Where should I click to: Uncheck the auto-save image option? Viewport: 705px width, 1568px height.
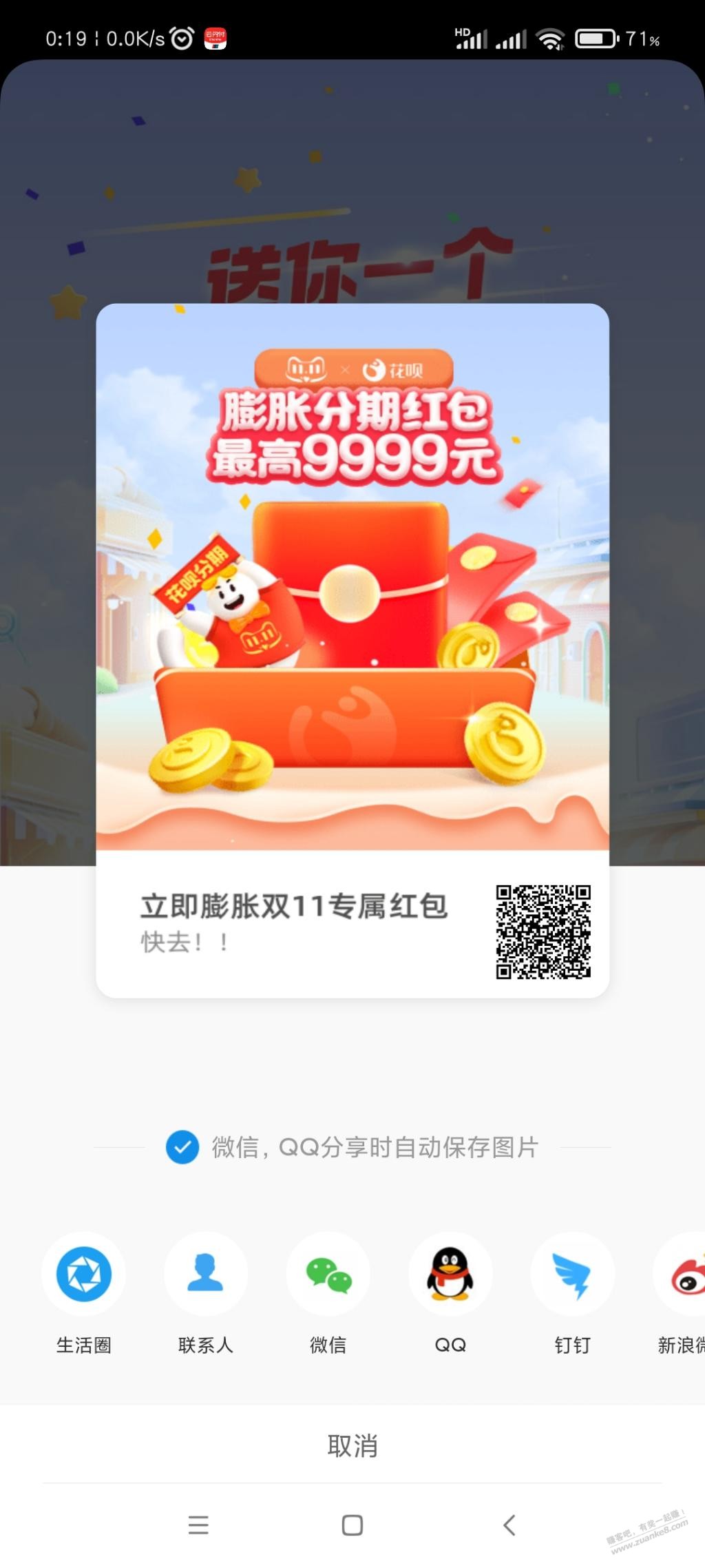182,1147
